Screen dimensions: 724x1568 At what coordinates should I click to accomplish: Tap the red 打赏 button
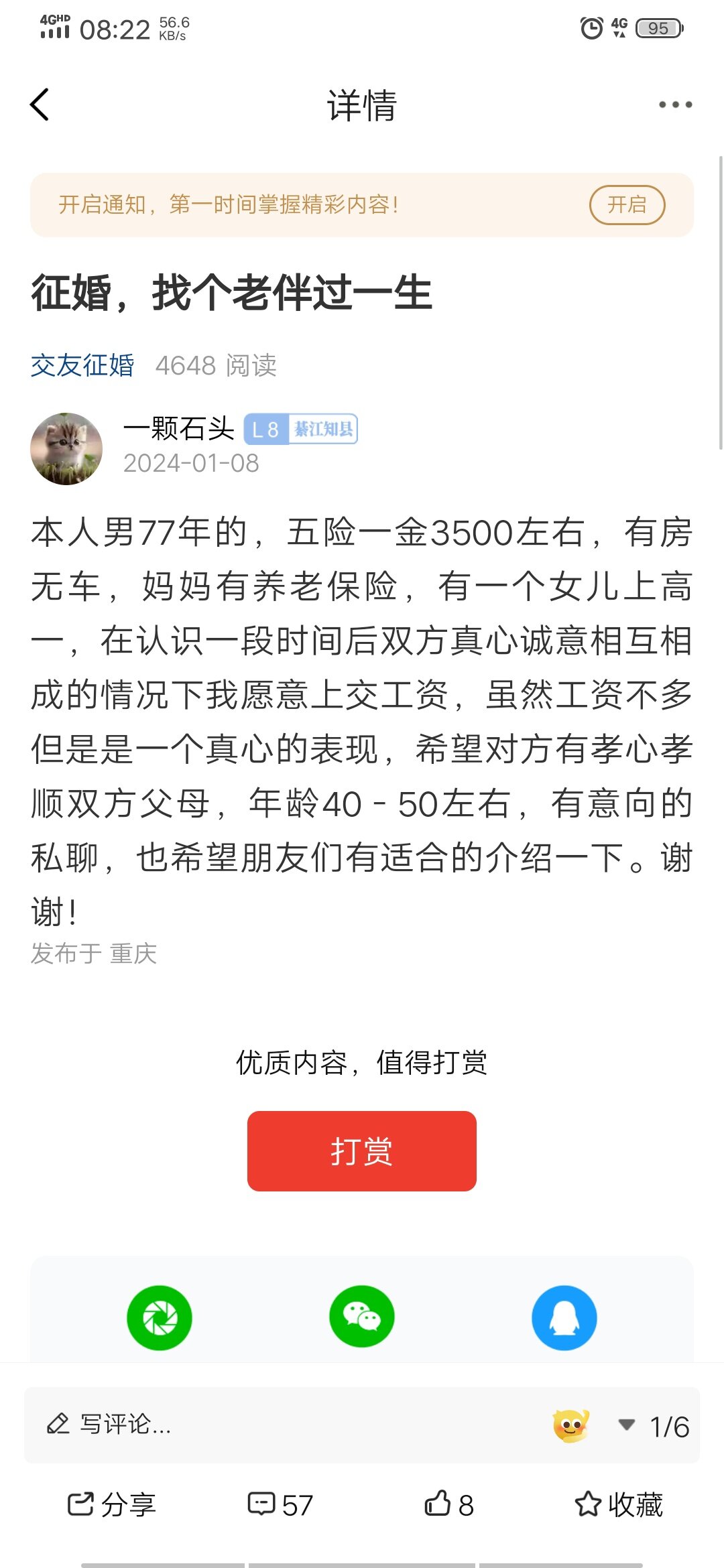361,1151
